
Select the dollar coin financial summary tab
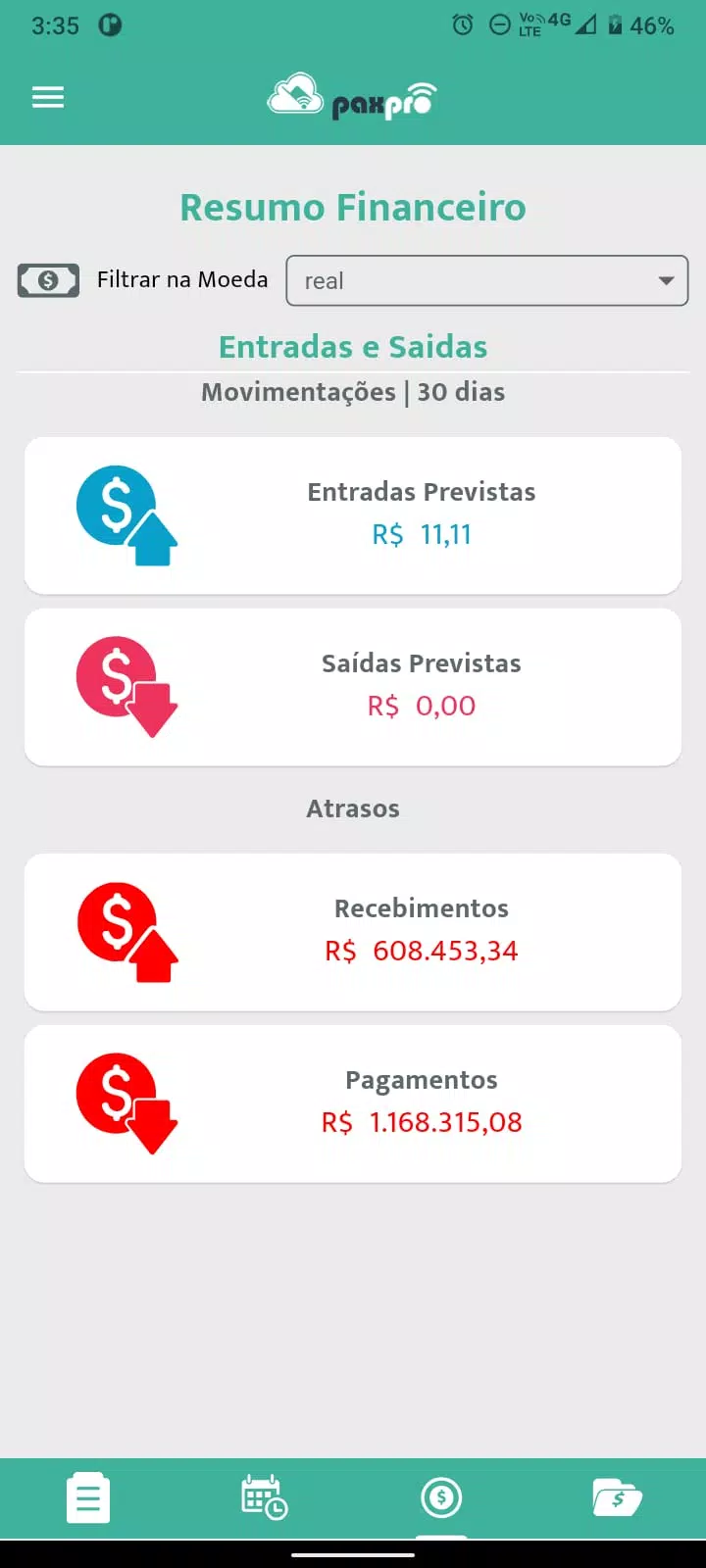(441, 1497)
